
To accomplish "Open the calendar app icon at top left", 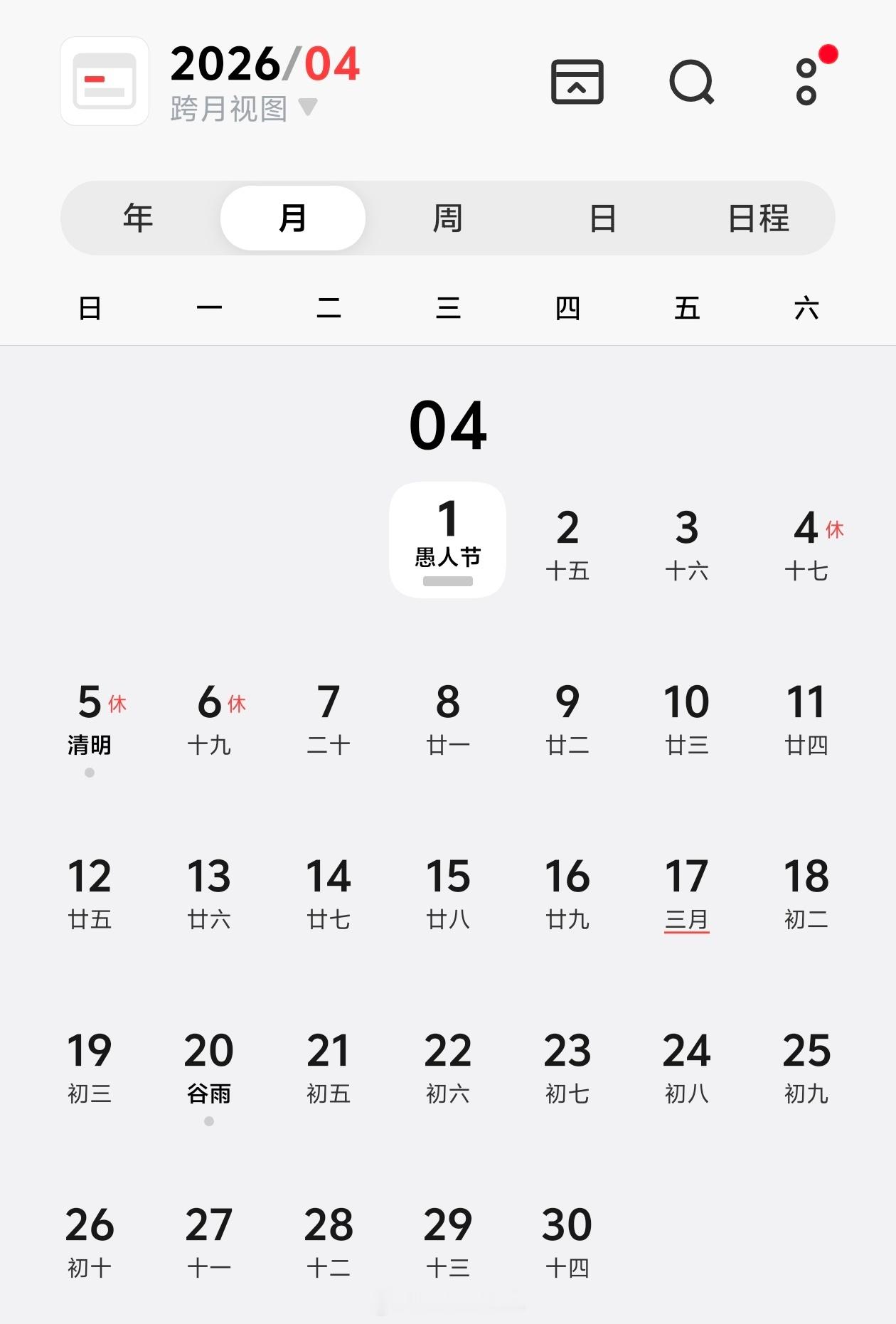I will tap(104, 80).
